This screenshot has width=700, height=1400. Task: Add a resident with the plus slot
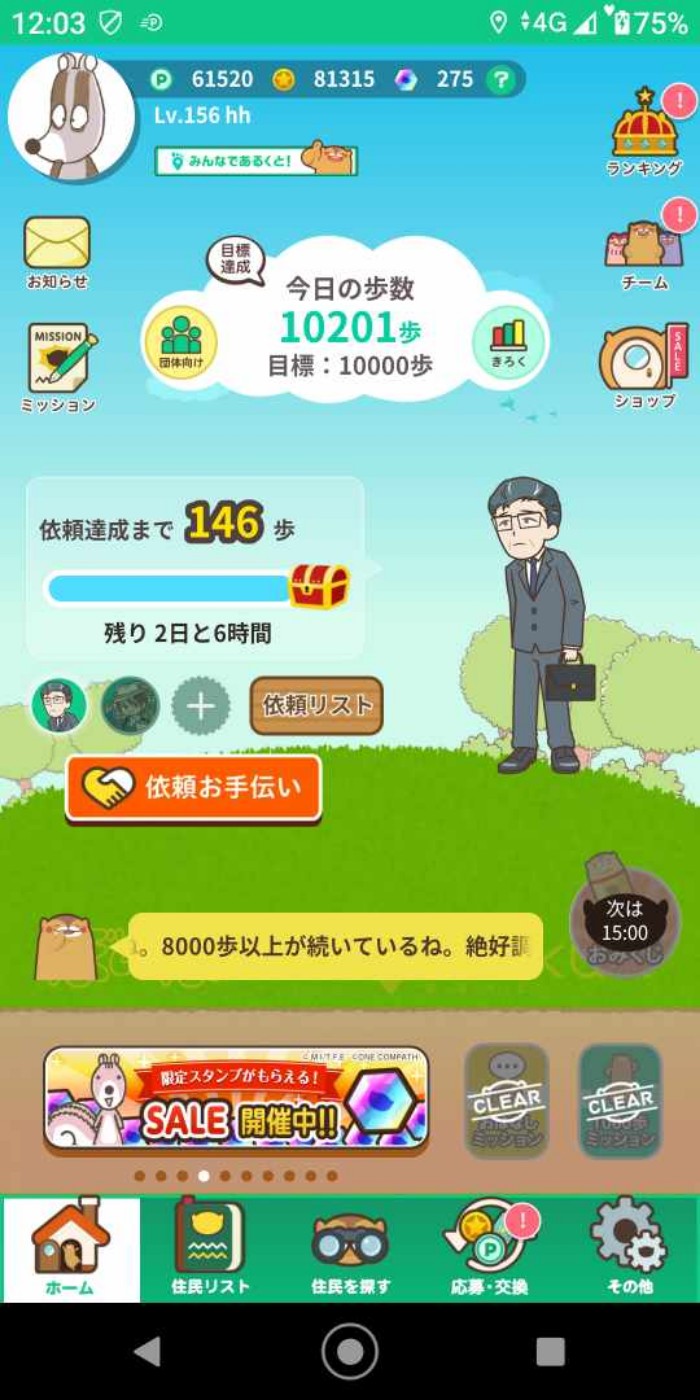(x=200, y=707)
